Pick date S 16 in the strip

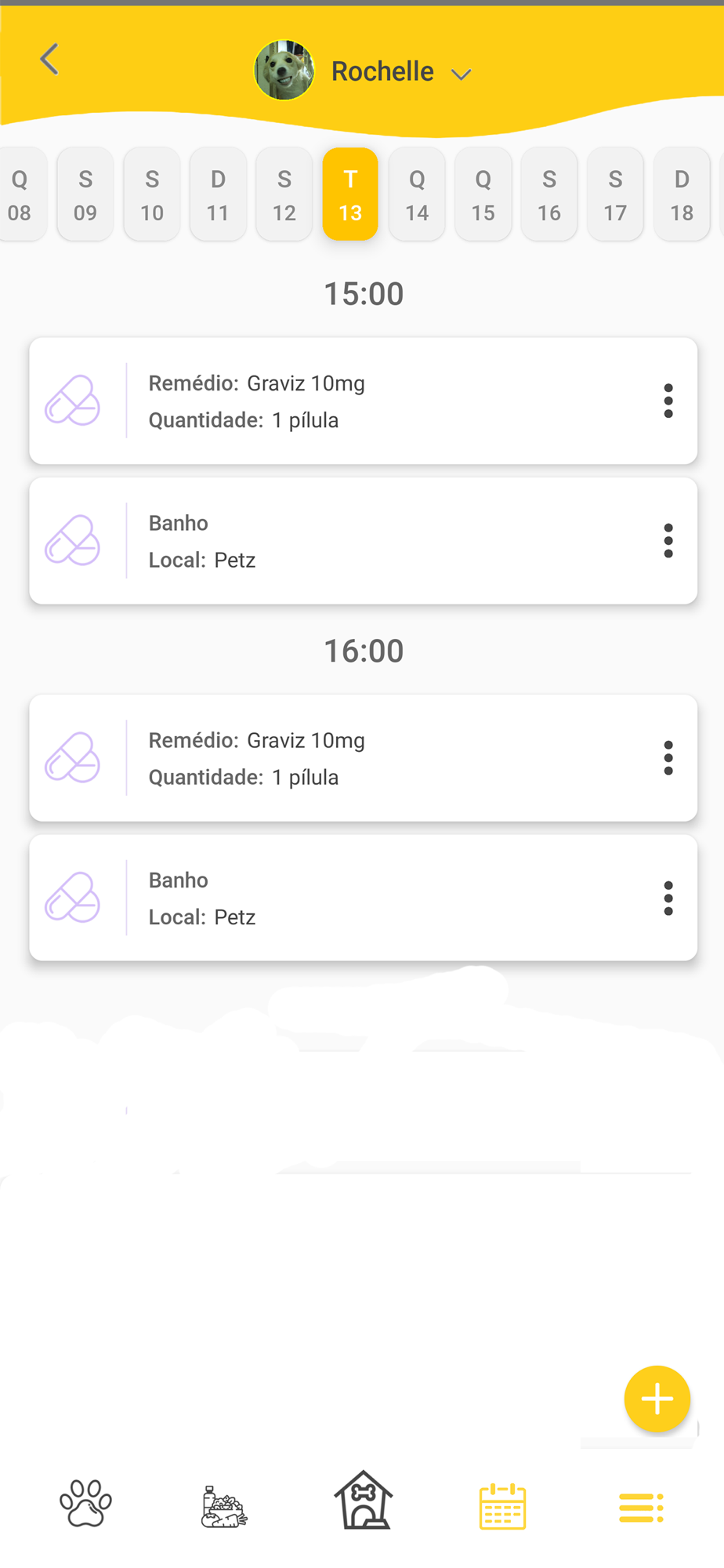(x=549, y=194)
